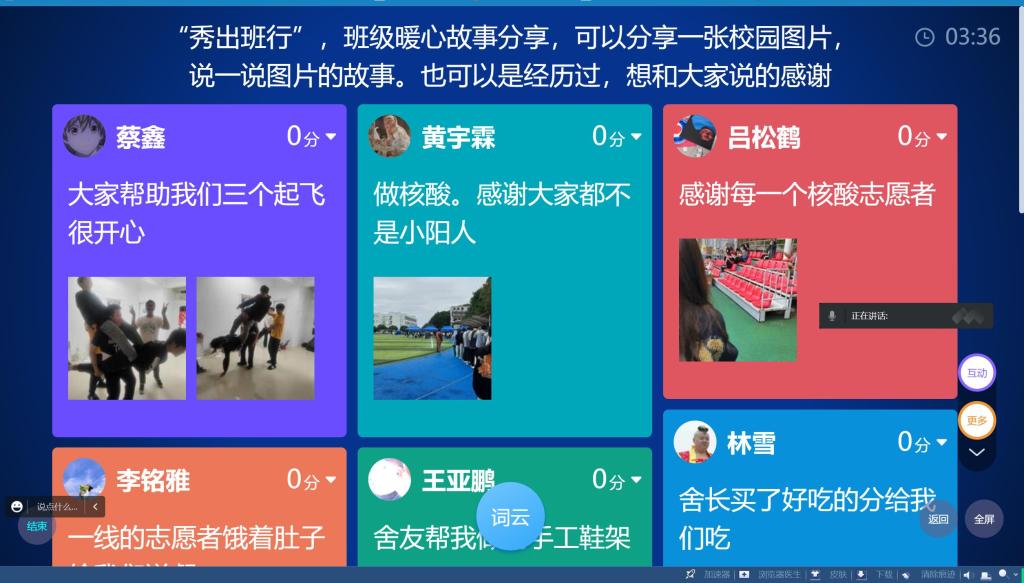Open the score dropdown on 黄宇霖's card

tap(616, 137)
